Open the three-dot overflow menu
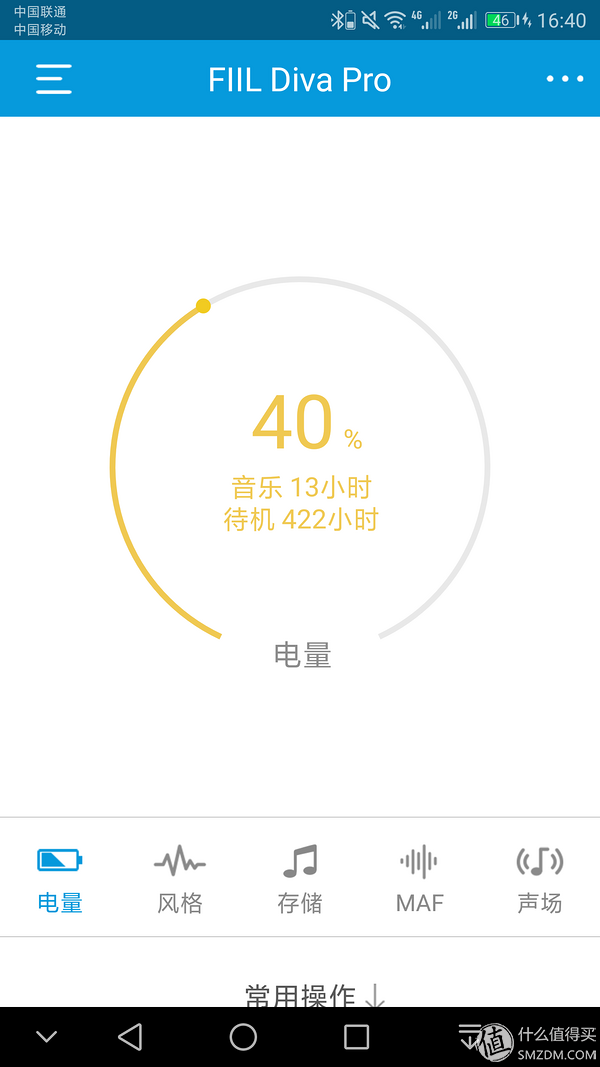This screenshot has width=600, height=1067. (564, 79)
